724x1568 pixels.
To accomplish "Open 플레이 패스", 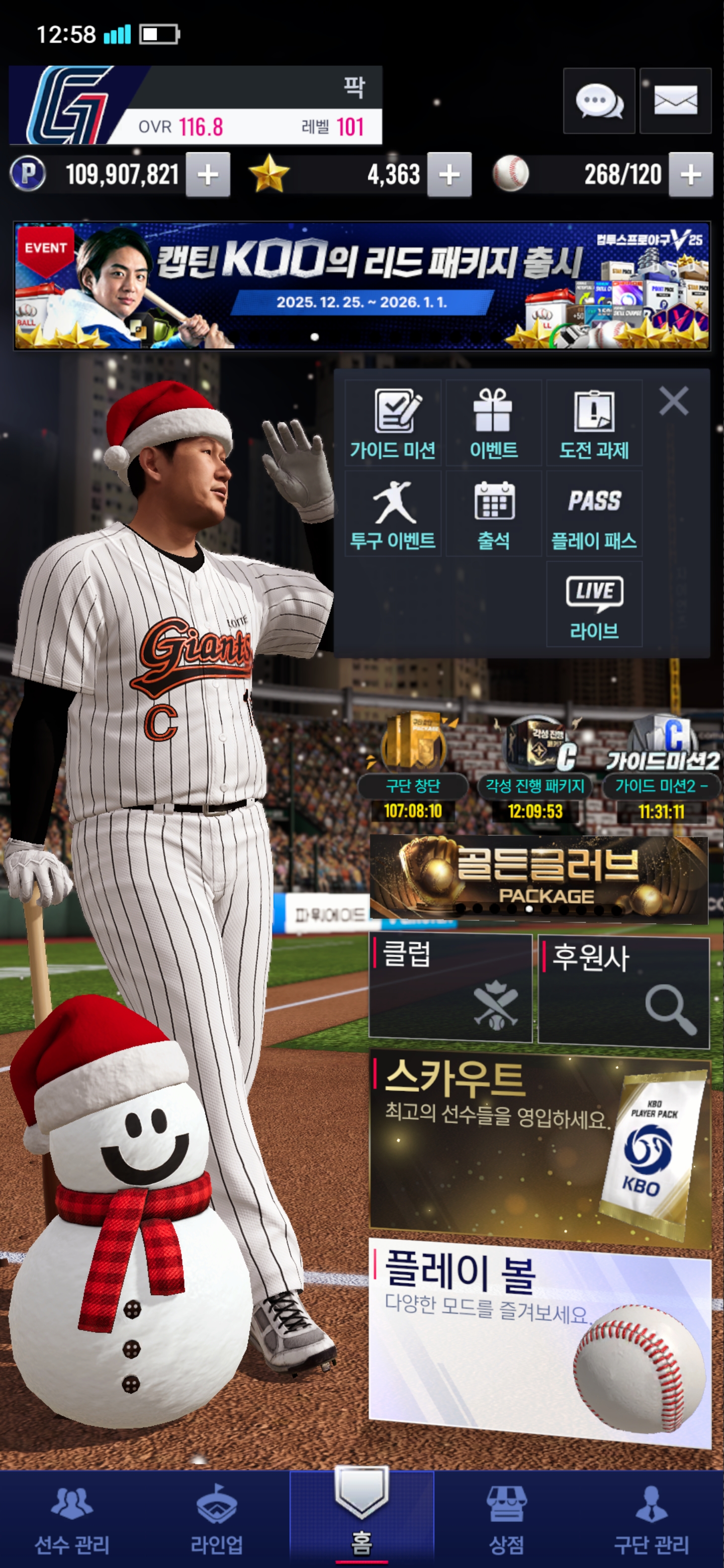I will (594, 513).
